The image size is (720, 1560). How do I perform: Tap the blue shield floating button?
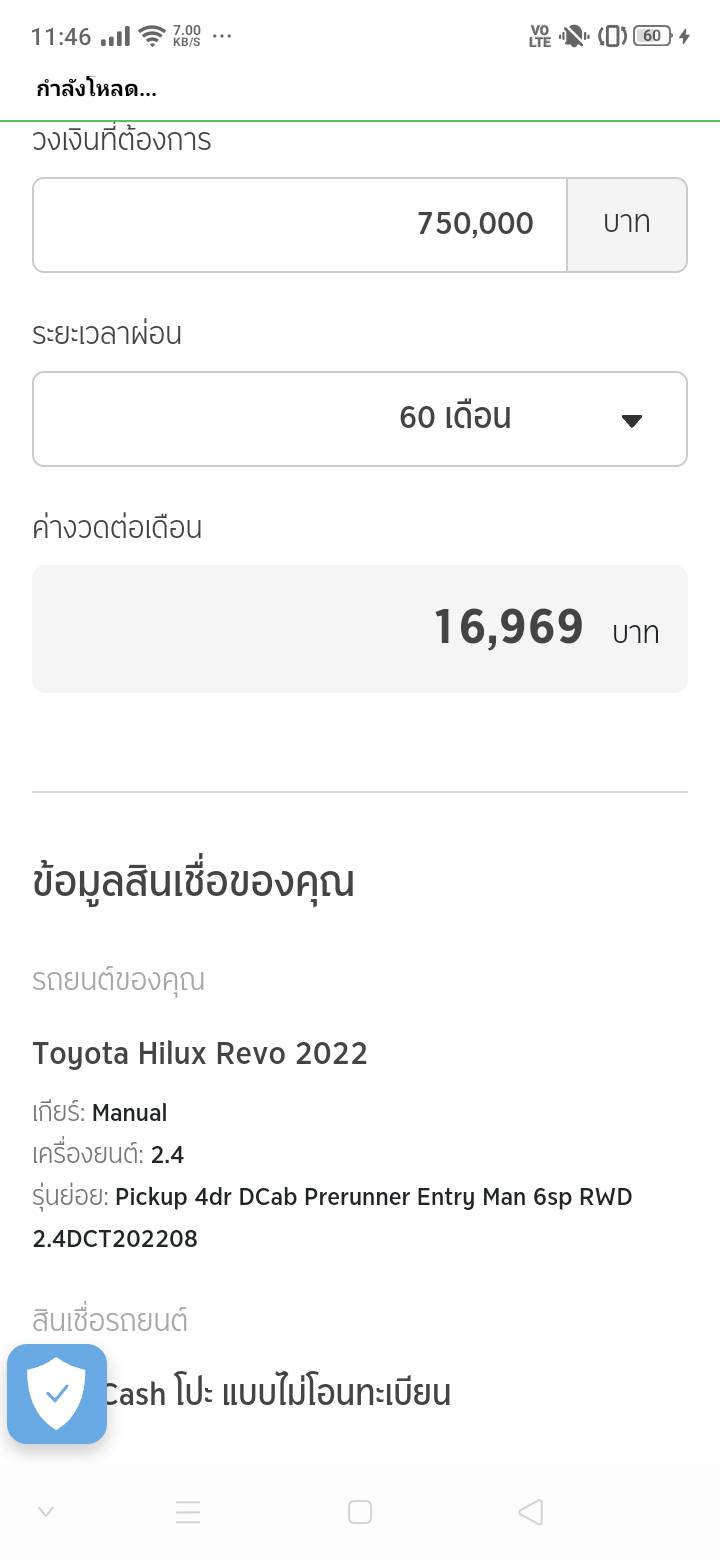57,1393
